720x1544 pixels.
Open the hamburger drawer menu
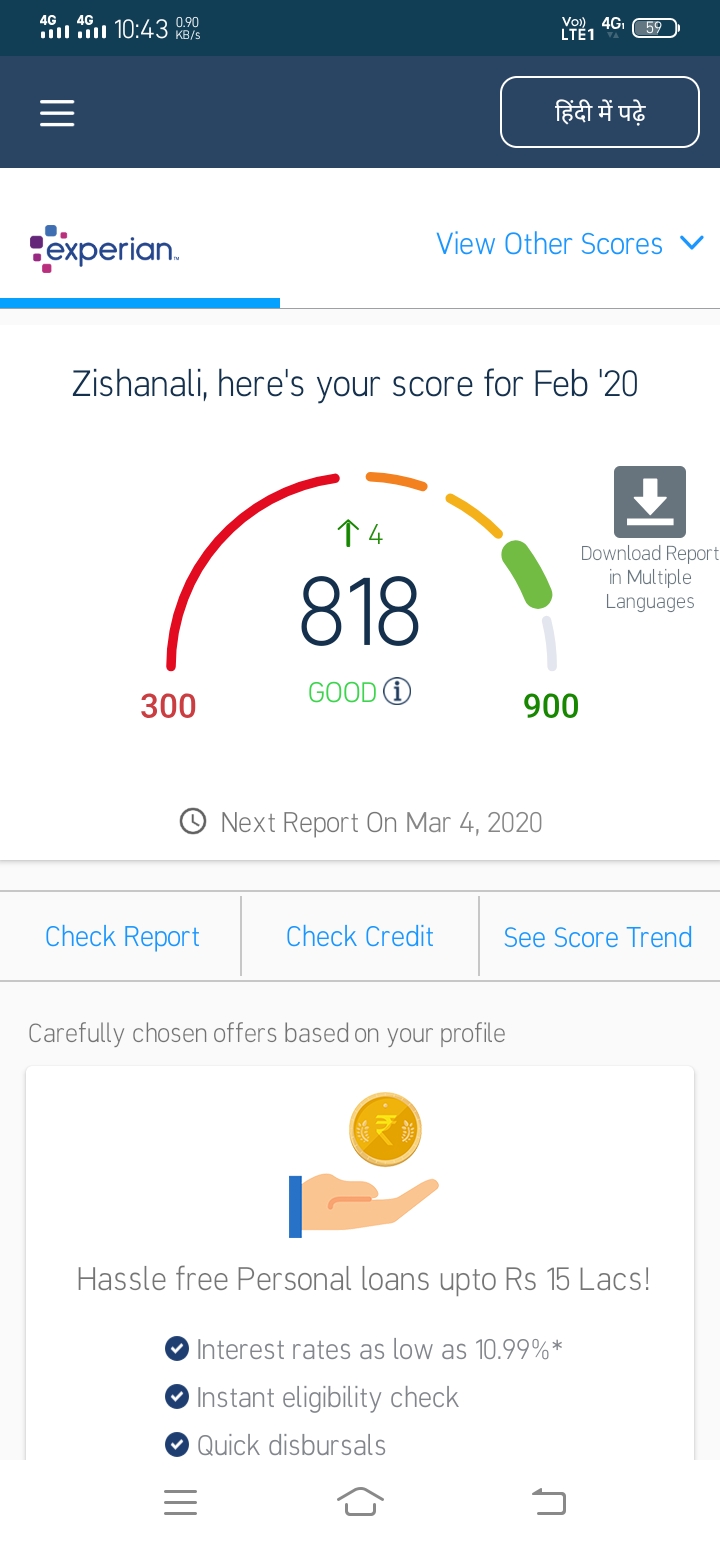57,113
